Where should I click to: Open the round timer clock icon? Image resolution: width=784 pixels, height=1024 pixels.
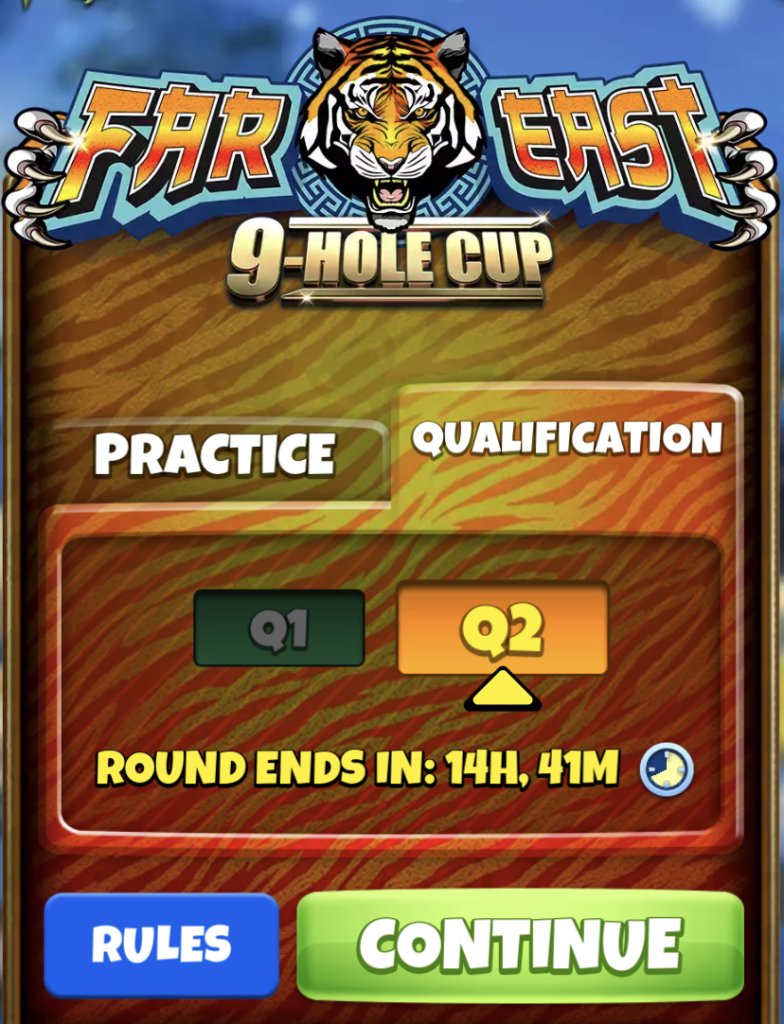[666, 770]
